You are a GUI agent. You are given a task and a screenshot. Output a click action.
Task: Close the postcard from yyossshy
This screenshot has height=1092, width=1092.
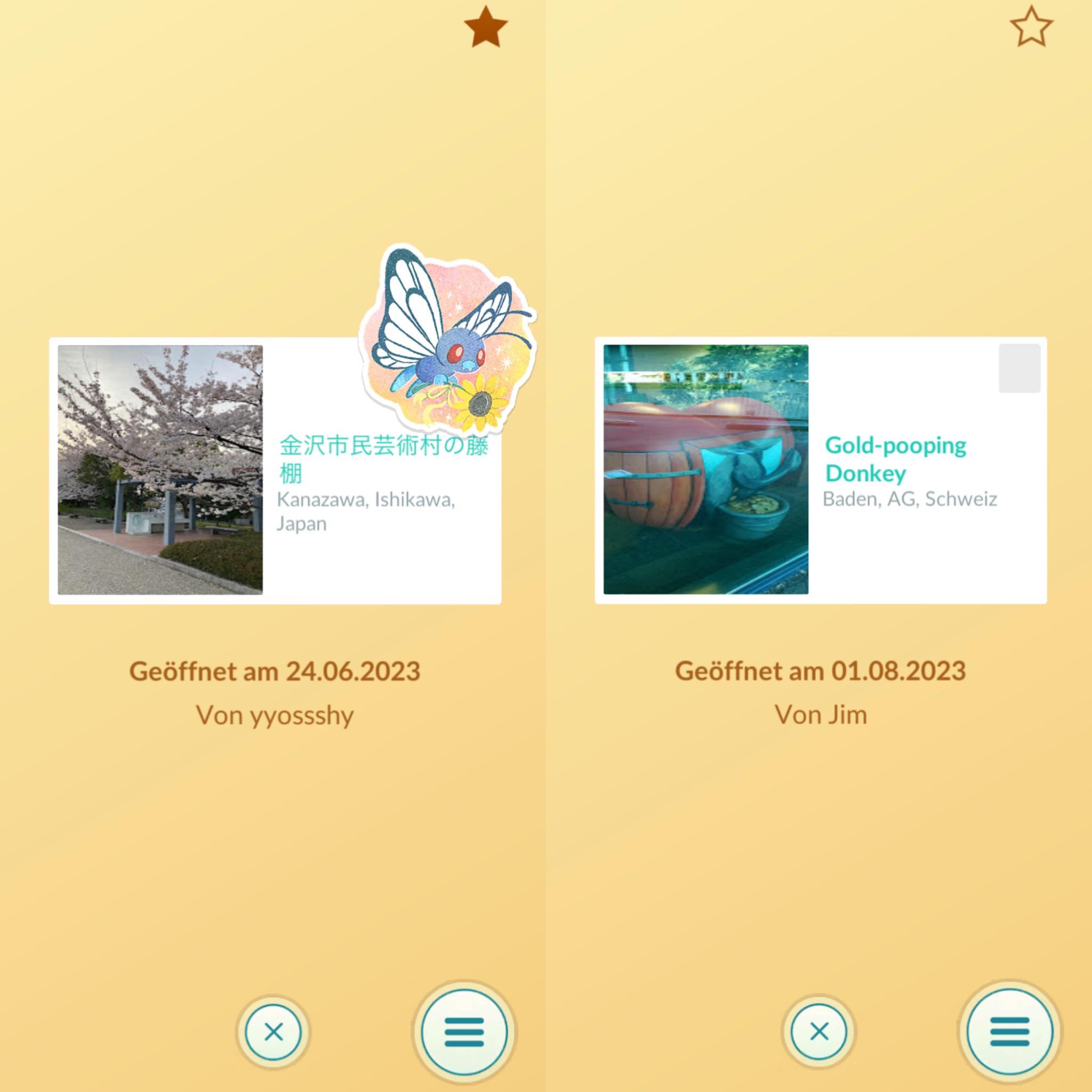pyautogui.click(x=274, y=1032)
